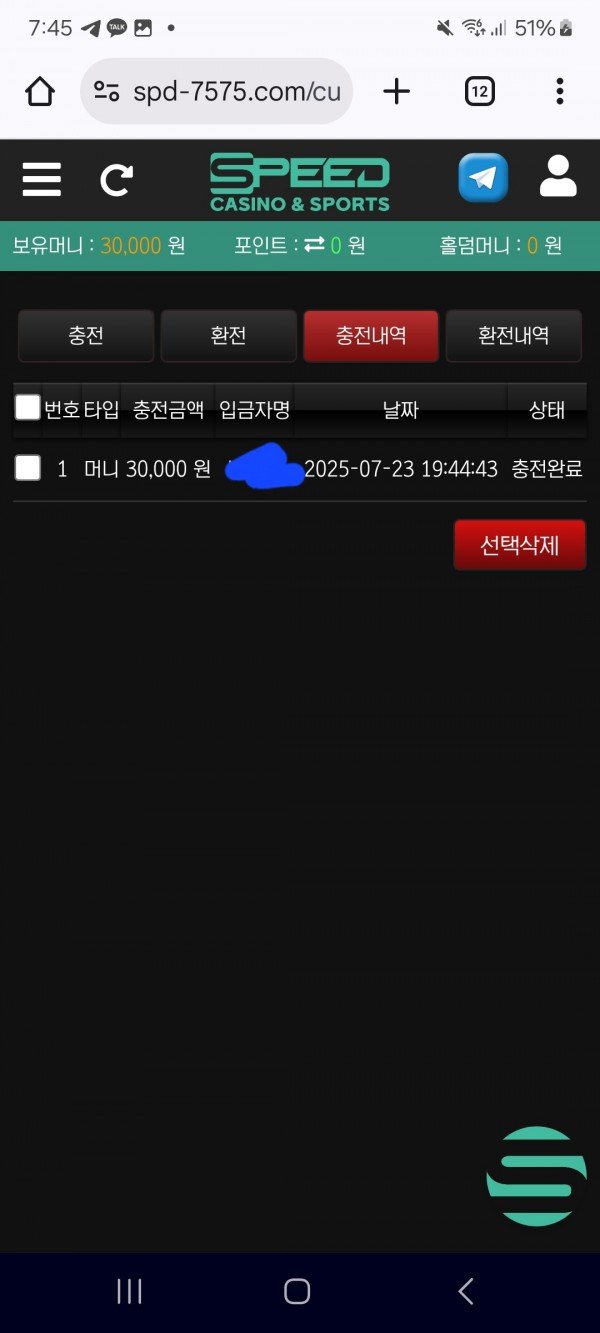Tap the spd-7575.com address bar
Screen dimensions: 600x1333
coord(217,92)
